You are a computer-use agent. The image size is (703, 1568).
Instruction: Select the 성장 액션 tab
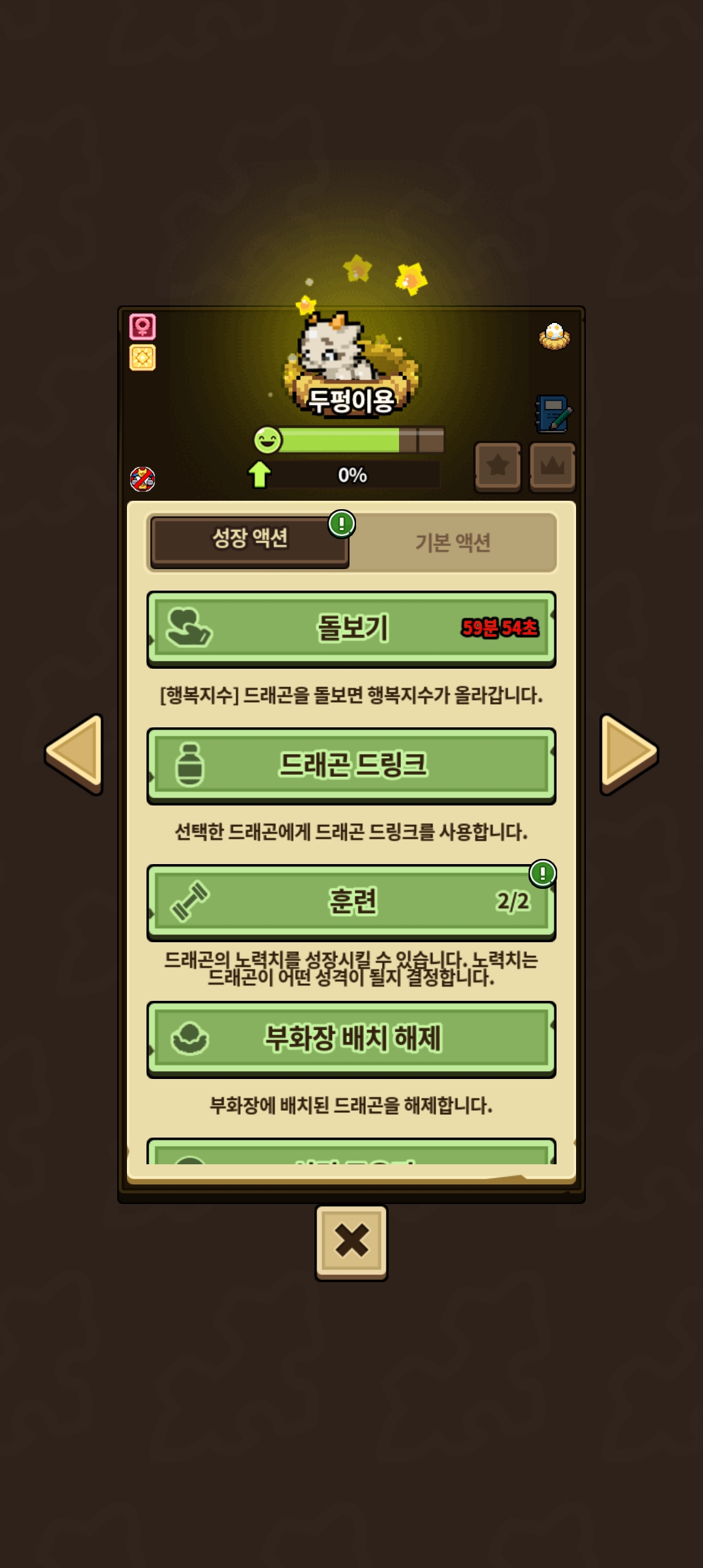tap(250, 539)
